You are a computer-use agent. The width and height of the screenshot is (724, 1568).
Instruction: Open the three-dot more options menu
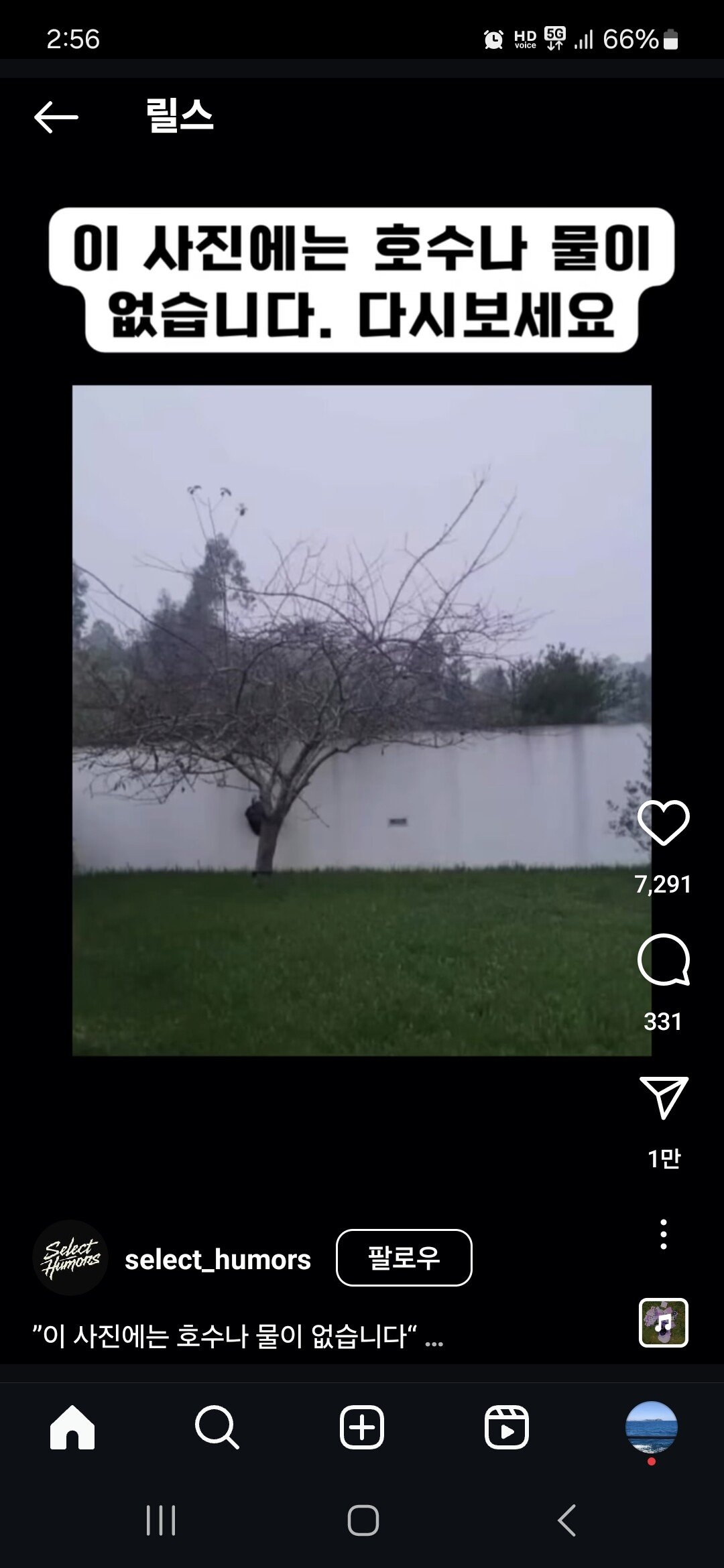coord(663,1234)
